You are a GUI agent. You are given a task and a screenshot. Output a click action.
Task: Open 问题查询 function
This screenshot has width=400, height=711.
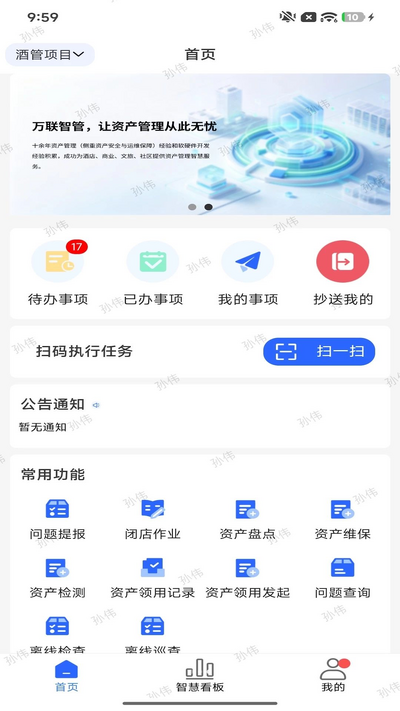[x=343, y=579]
